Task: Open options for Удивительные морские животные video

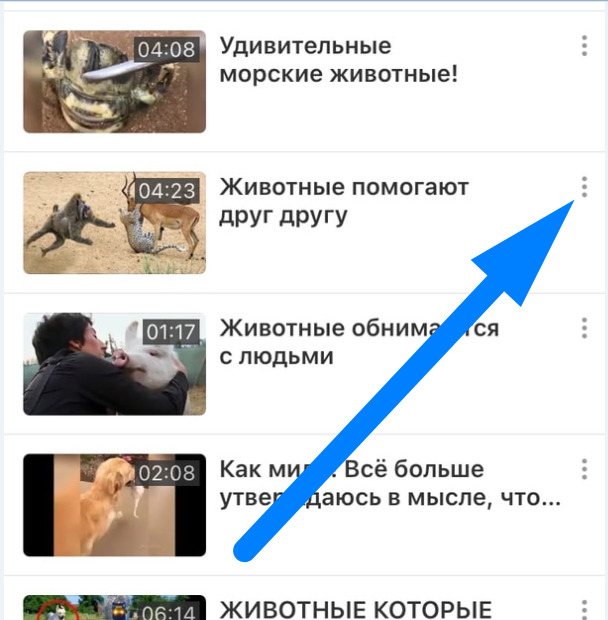Action: click(584, 46)
